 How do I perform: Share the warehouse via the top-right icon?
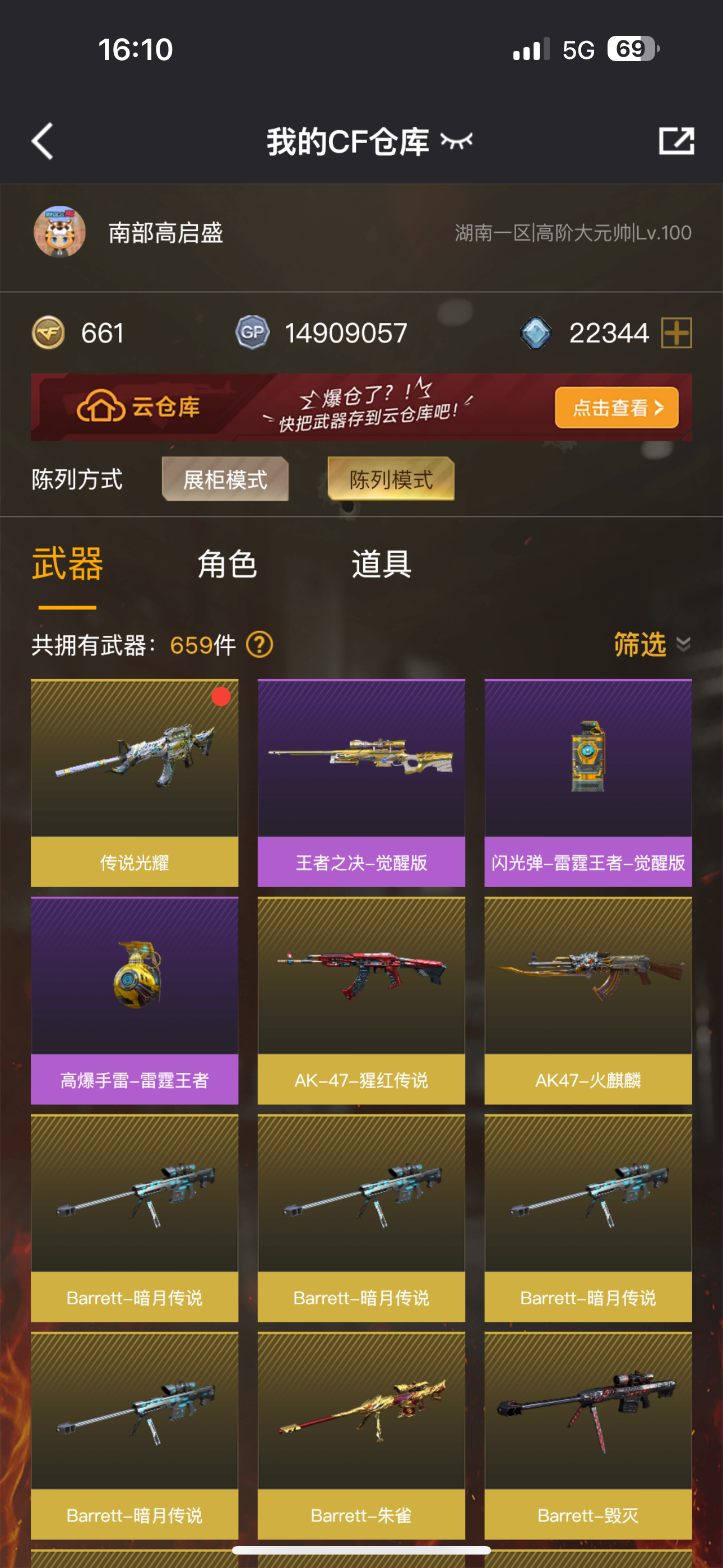(676, 141)
